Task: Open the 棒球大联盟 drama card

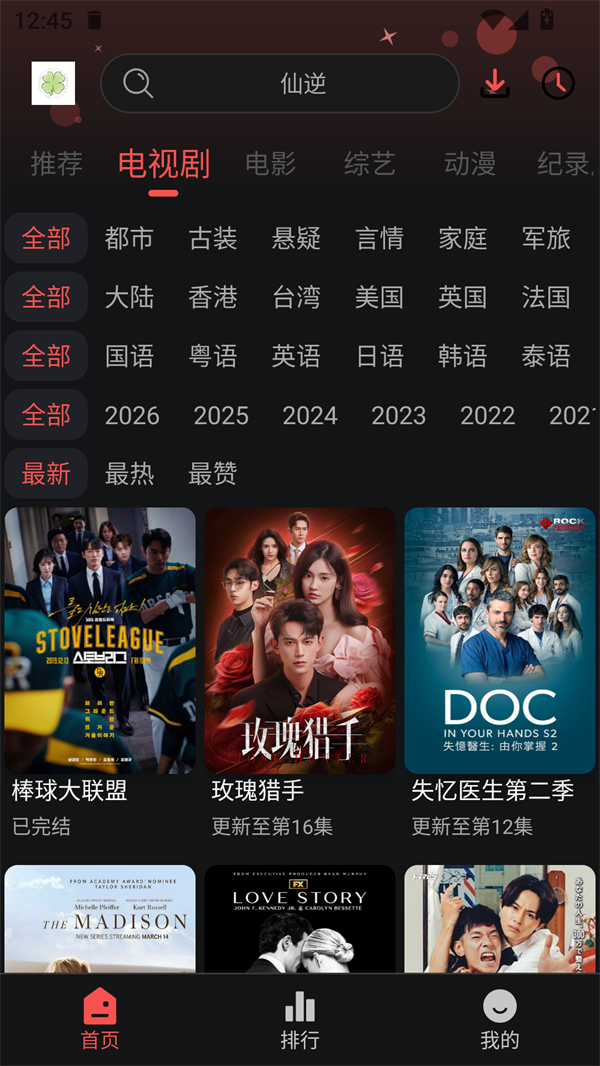Action: [100, 640]
